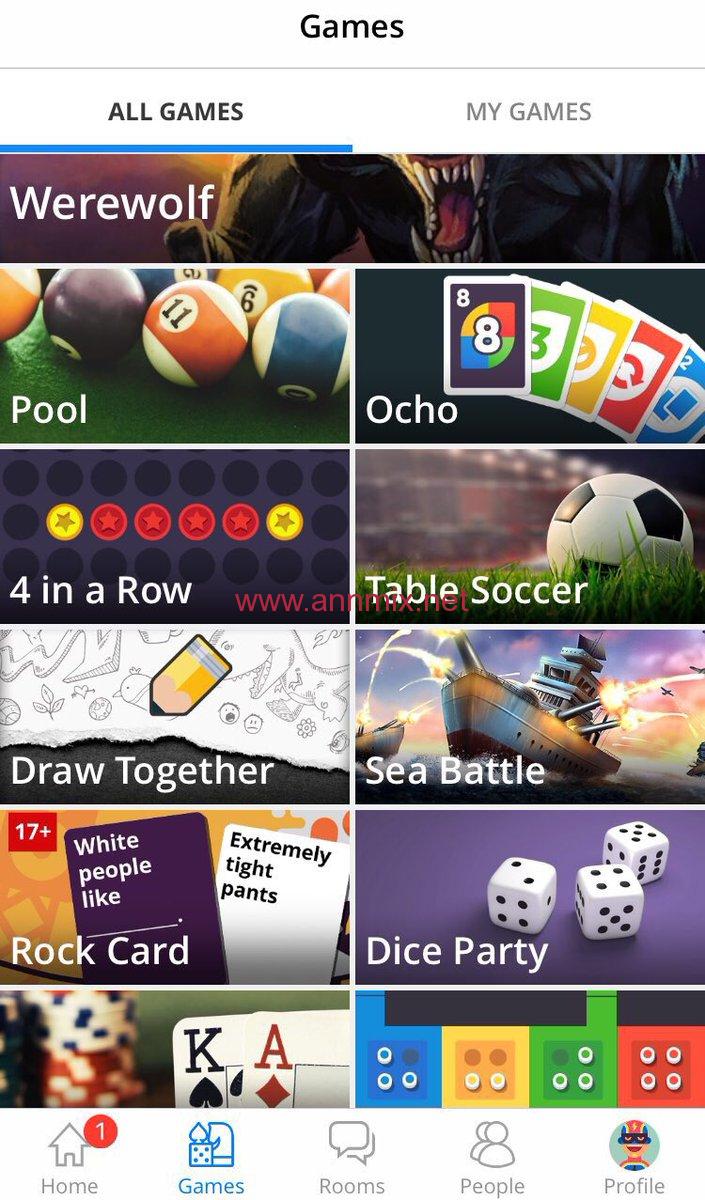The image size is (705, 1200).
Task: Select the All Games tab
Action: pyautogui.click(x=176, y=111)
